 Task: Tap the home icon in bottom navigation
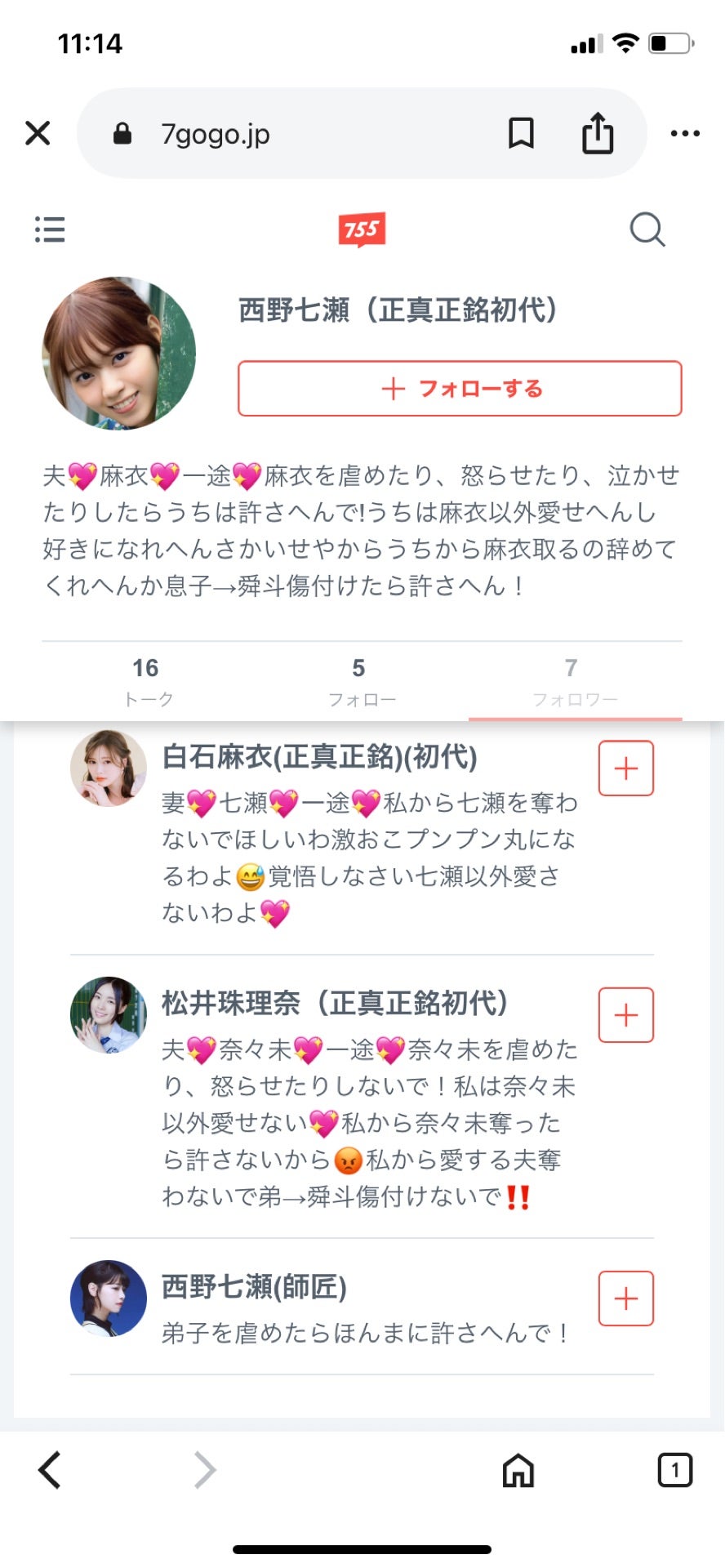tap(518, 1472)
